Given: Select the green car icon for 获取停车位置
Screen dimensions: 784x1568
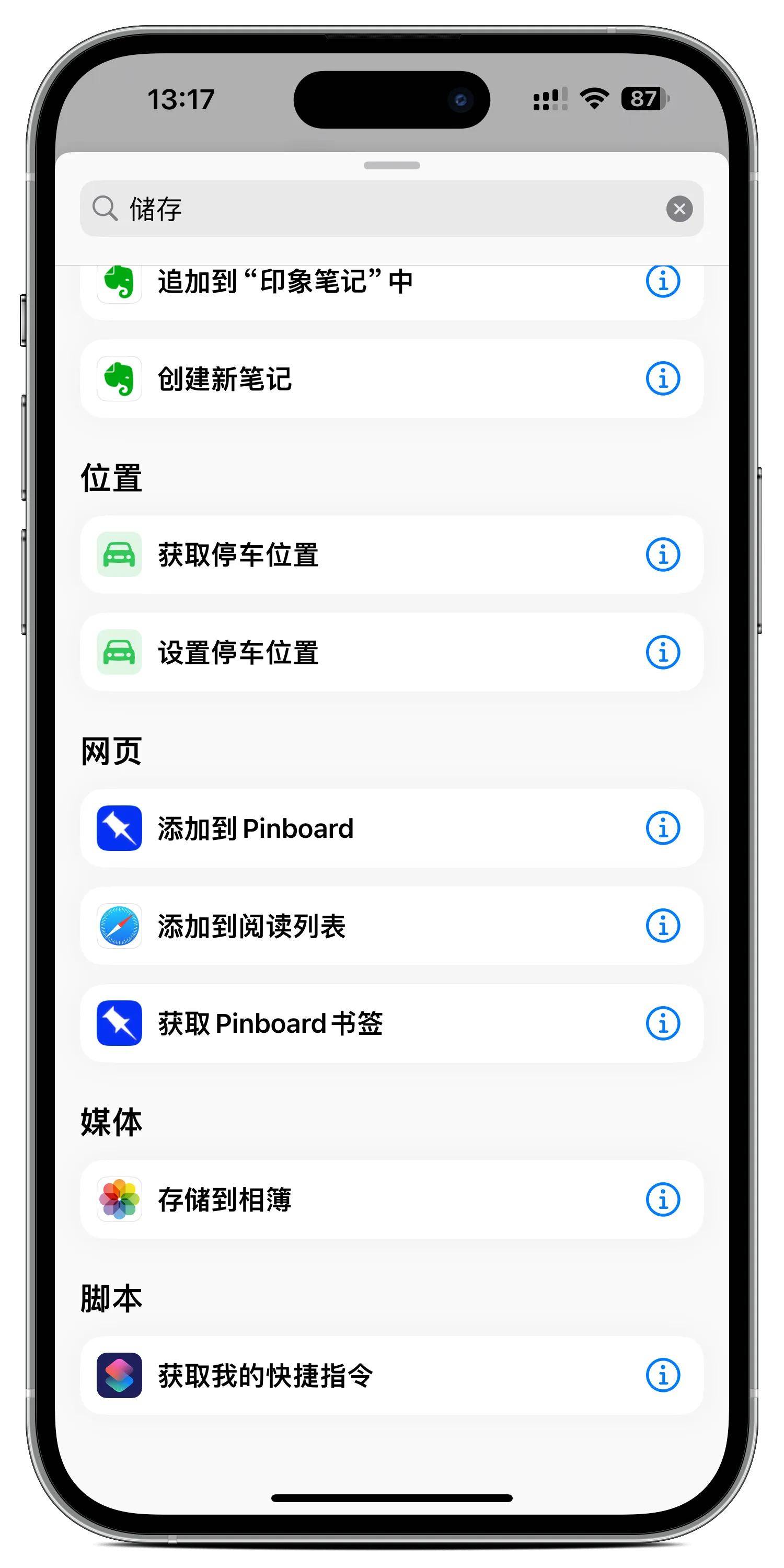Looking at the screenshot, I should [x=119, y=555].
